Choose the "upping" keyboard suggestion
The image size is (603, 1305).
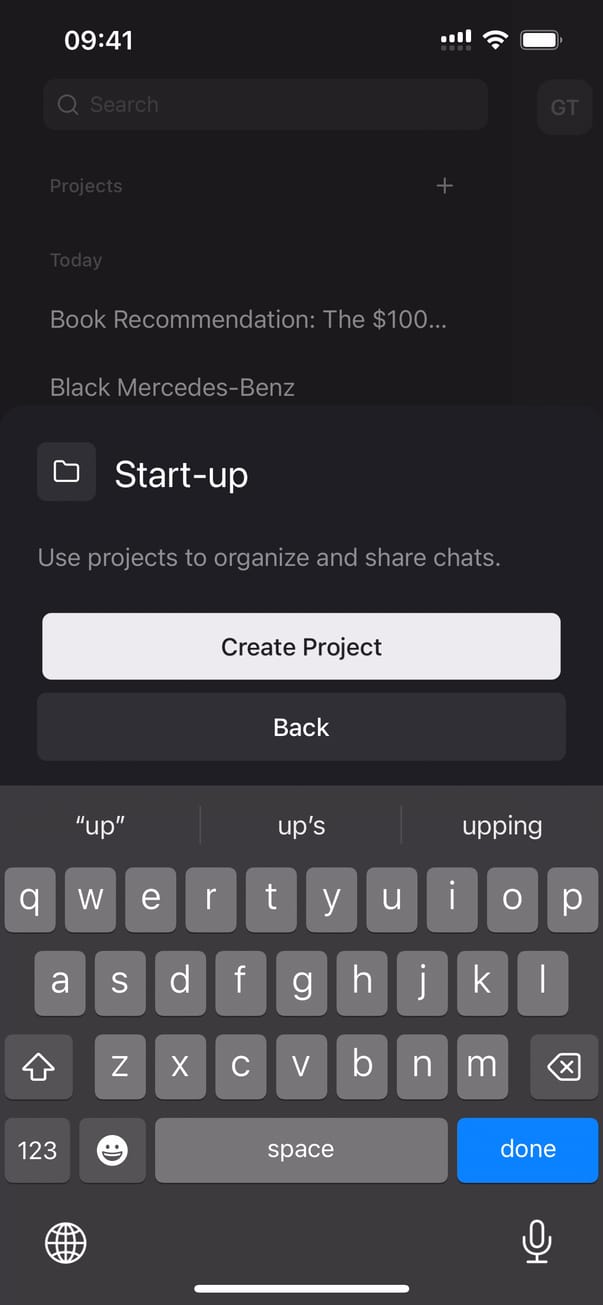(x=502, y=826)
